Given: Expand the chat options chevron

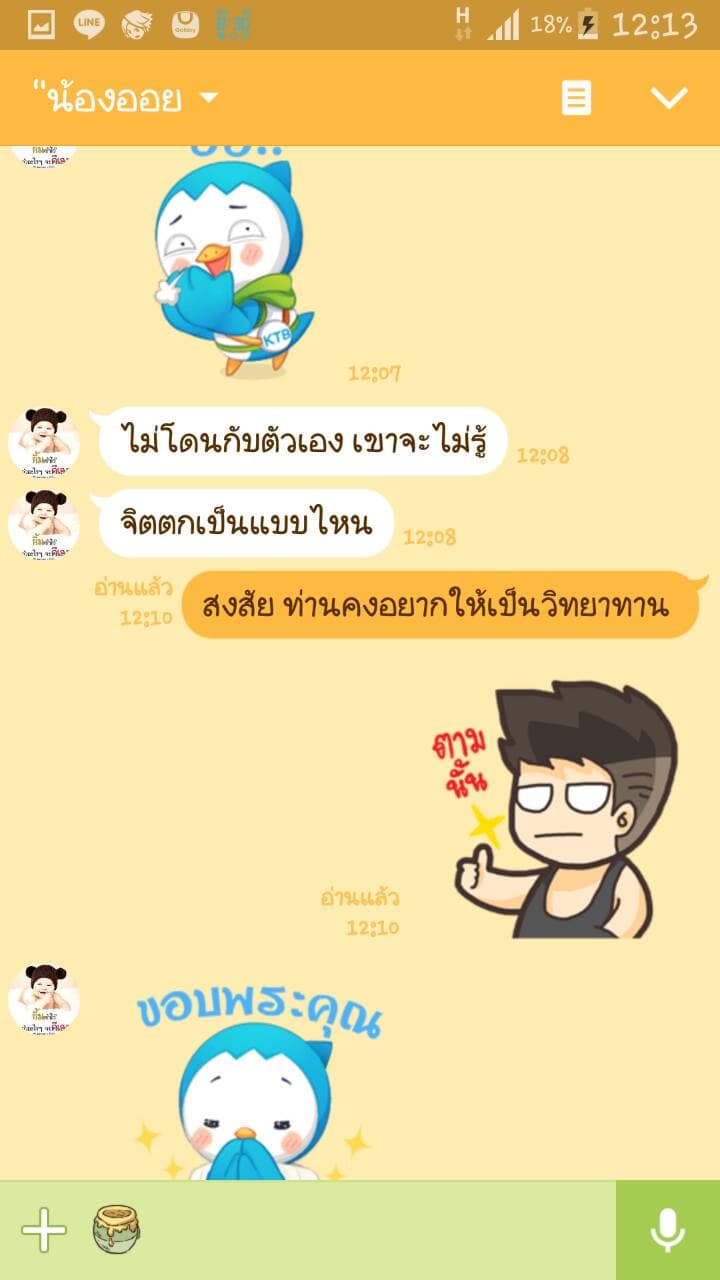Looking at the screenshot, I should click(x=669, y=98).
